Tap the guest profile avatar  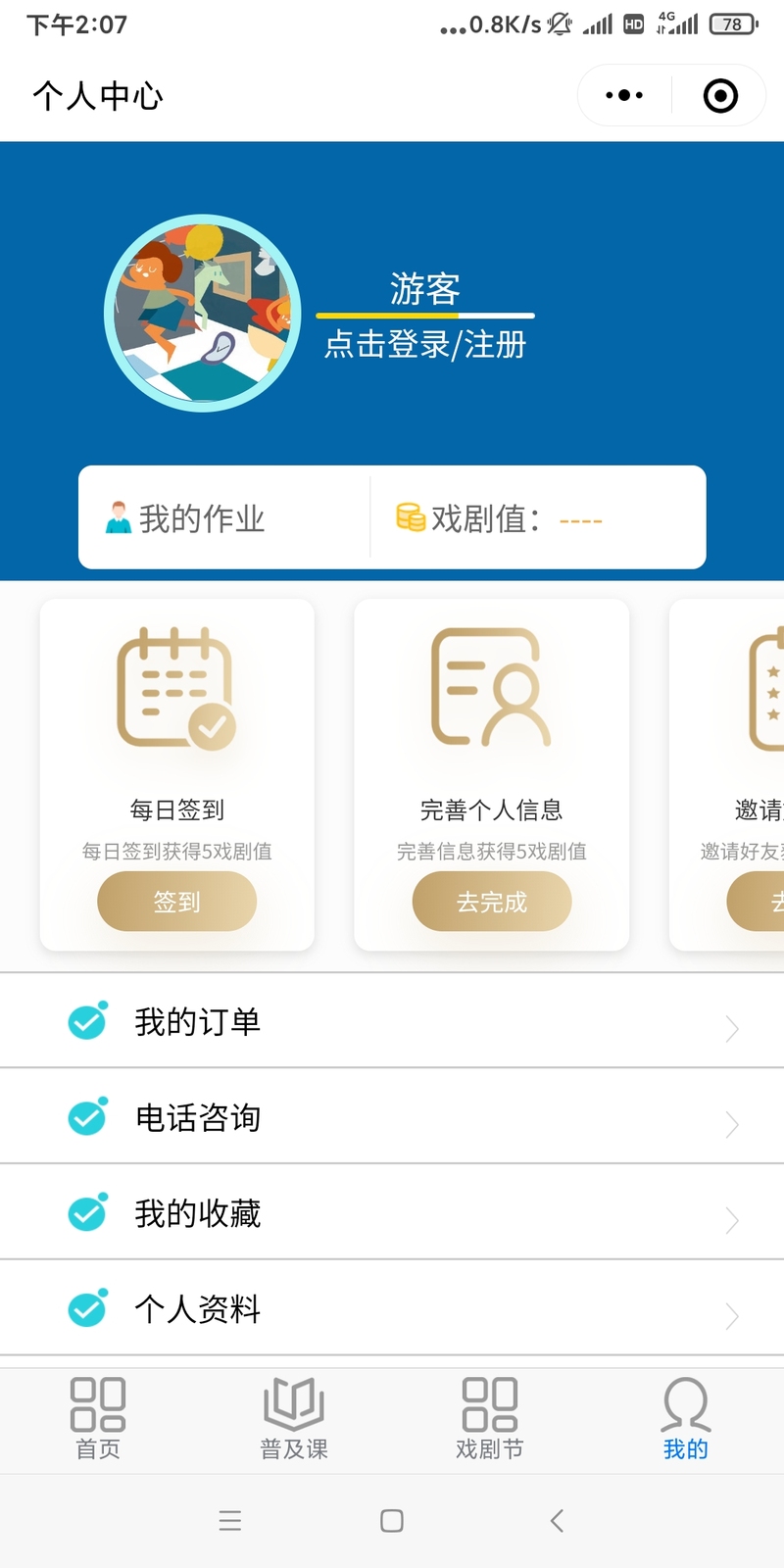pos(203,314)
